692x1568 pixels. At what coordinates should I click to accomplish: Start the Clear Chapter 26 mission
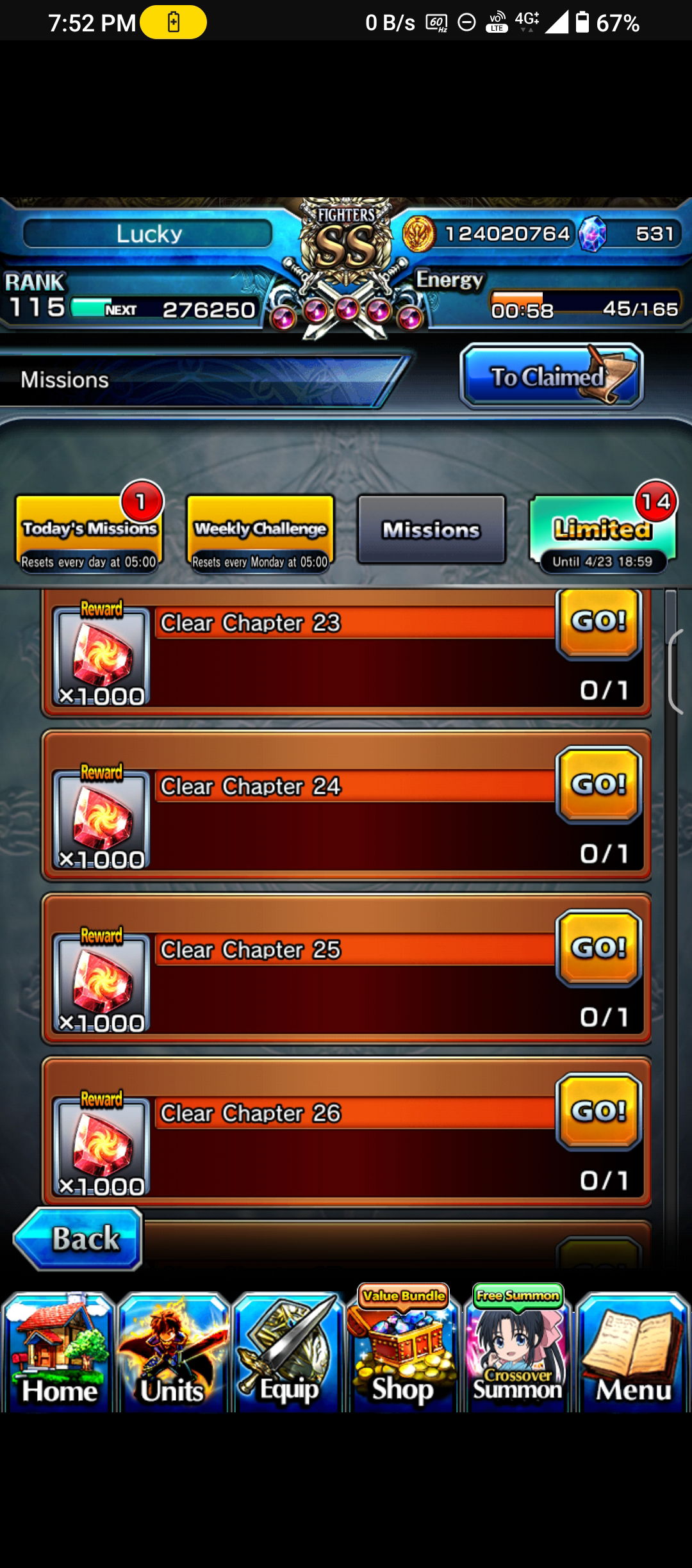tap(599, 1111)
